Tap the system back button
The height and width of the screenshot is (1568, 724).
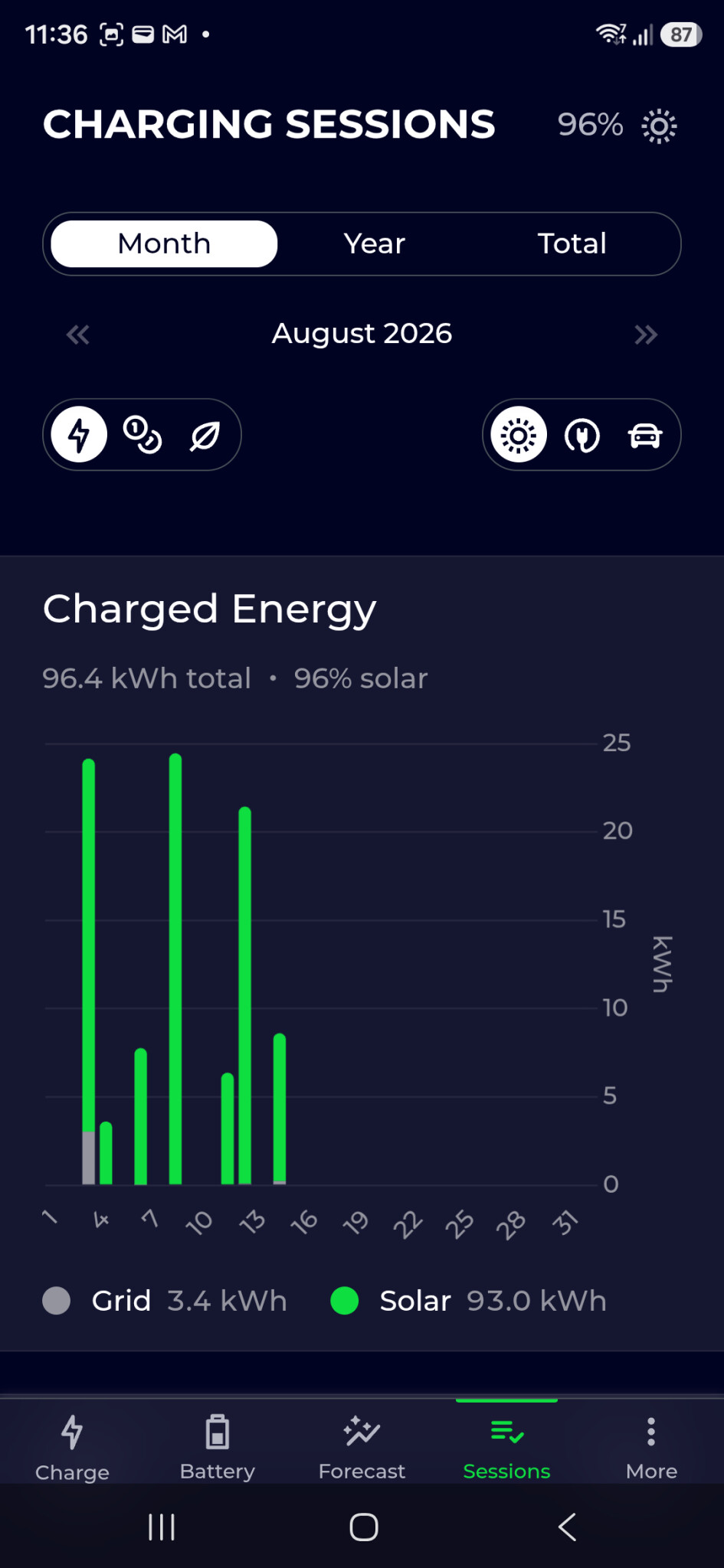[x=566, y=1527]
